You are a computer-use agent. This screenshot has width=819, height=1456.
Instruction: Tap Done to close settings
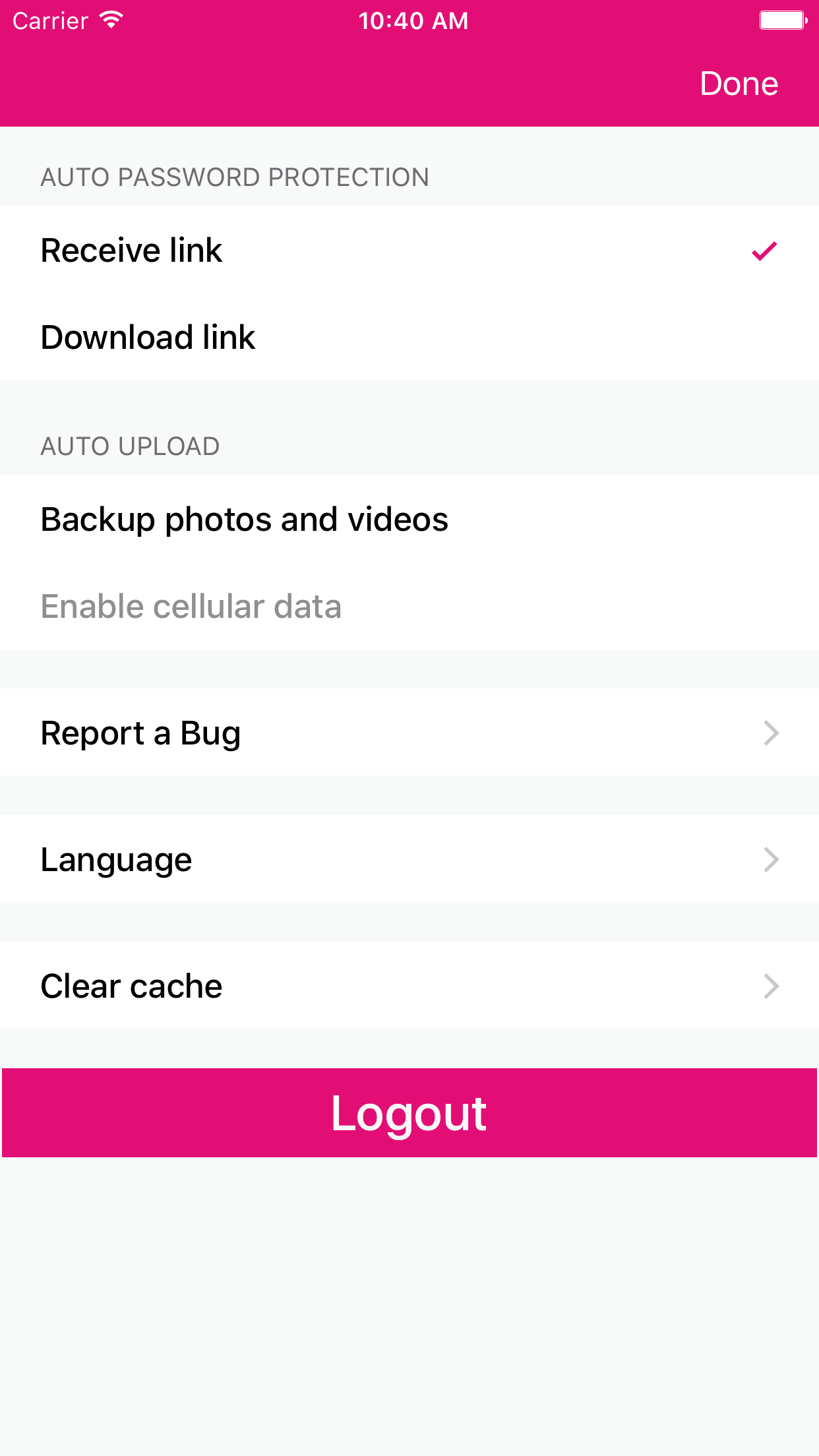[739, 83]
